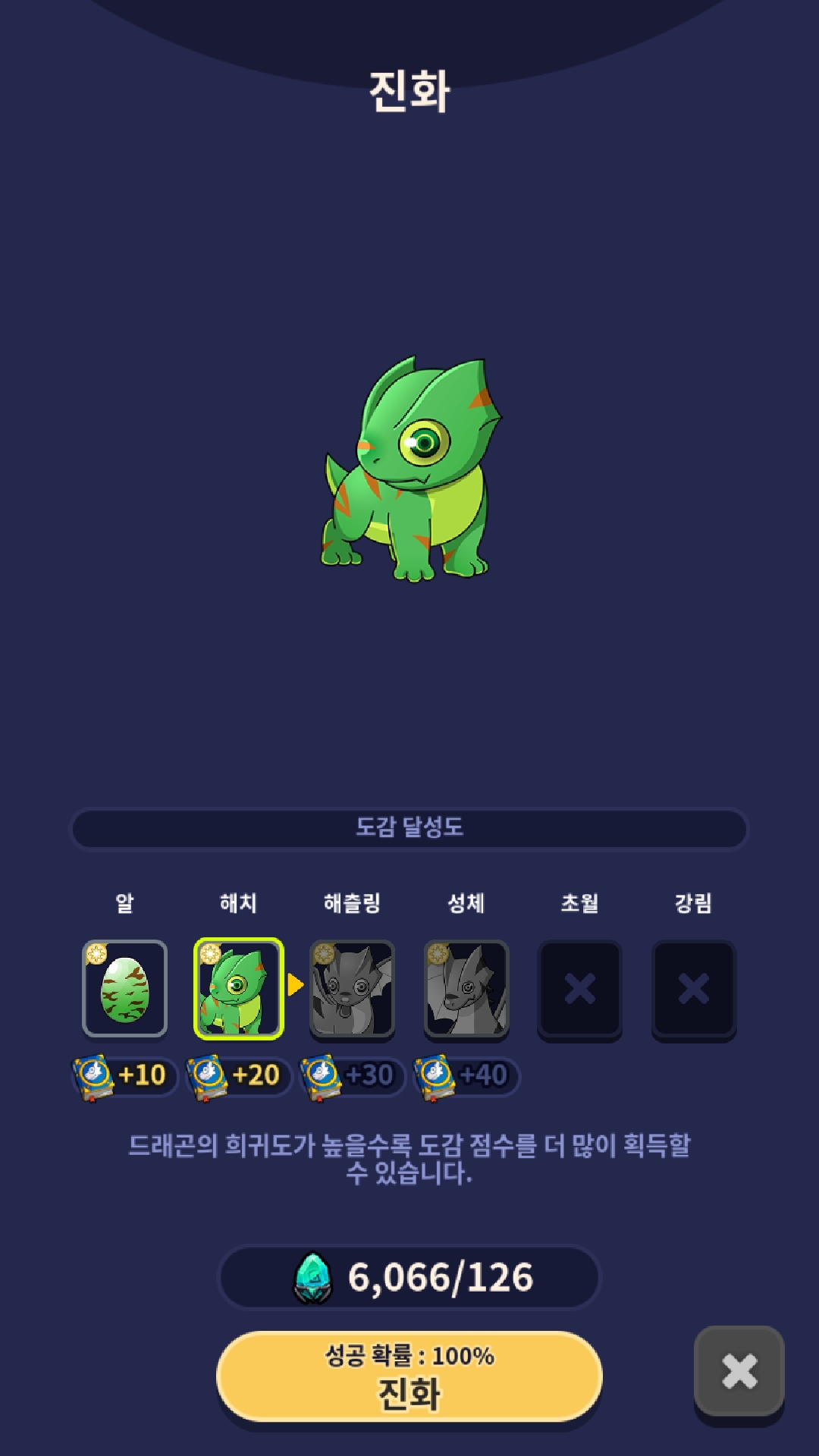View the 성체 adult stage thumbnail
Image resolution: width=819 pixels, height=1456 pixels.
click(x=466, y=989)
